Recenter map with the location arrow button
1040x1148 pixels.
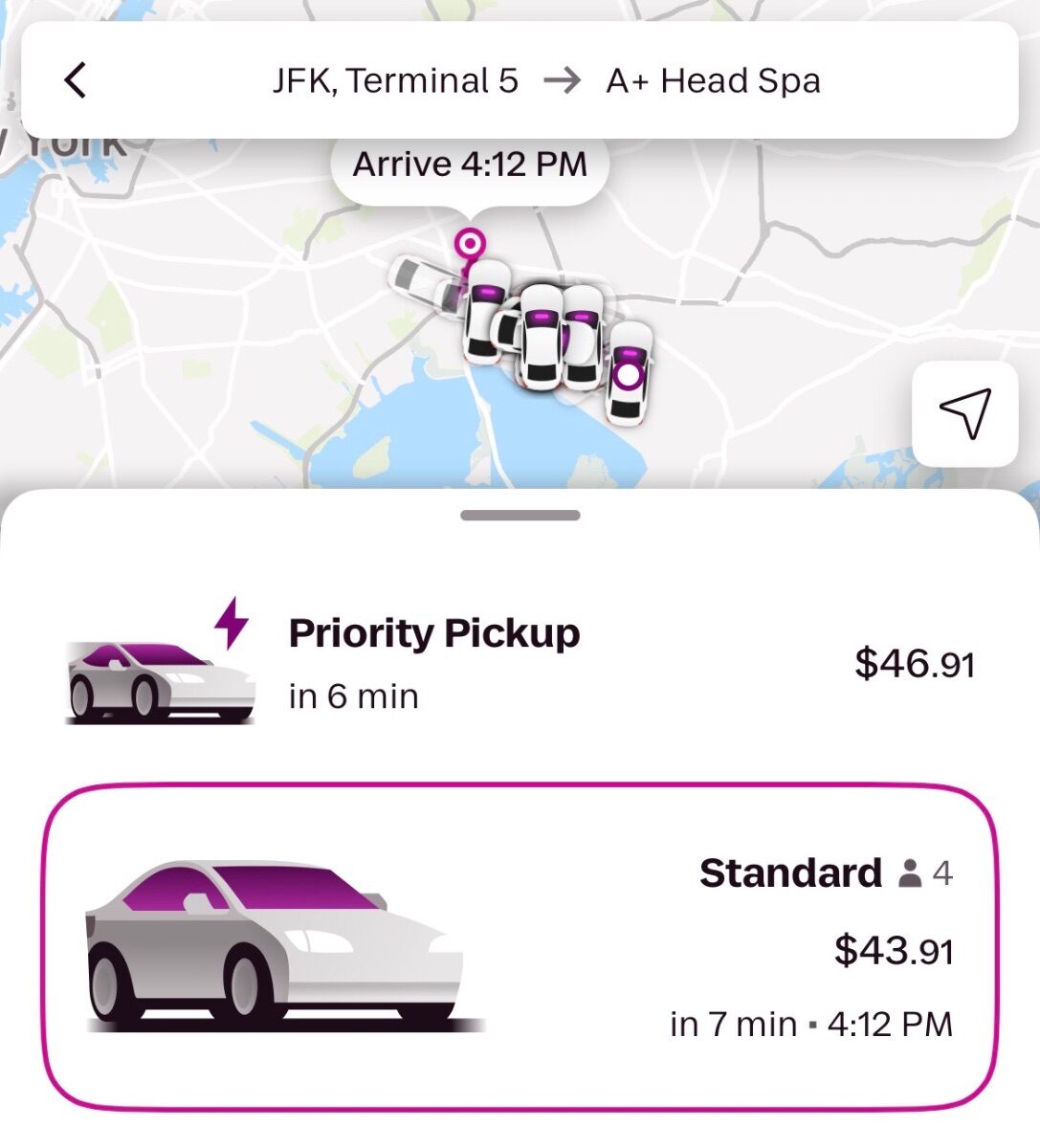pos(964,413)
